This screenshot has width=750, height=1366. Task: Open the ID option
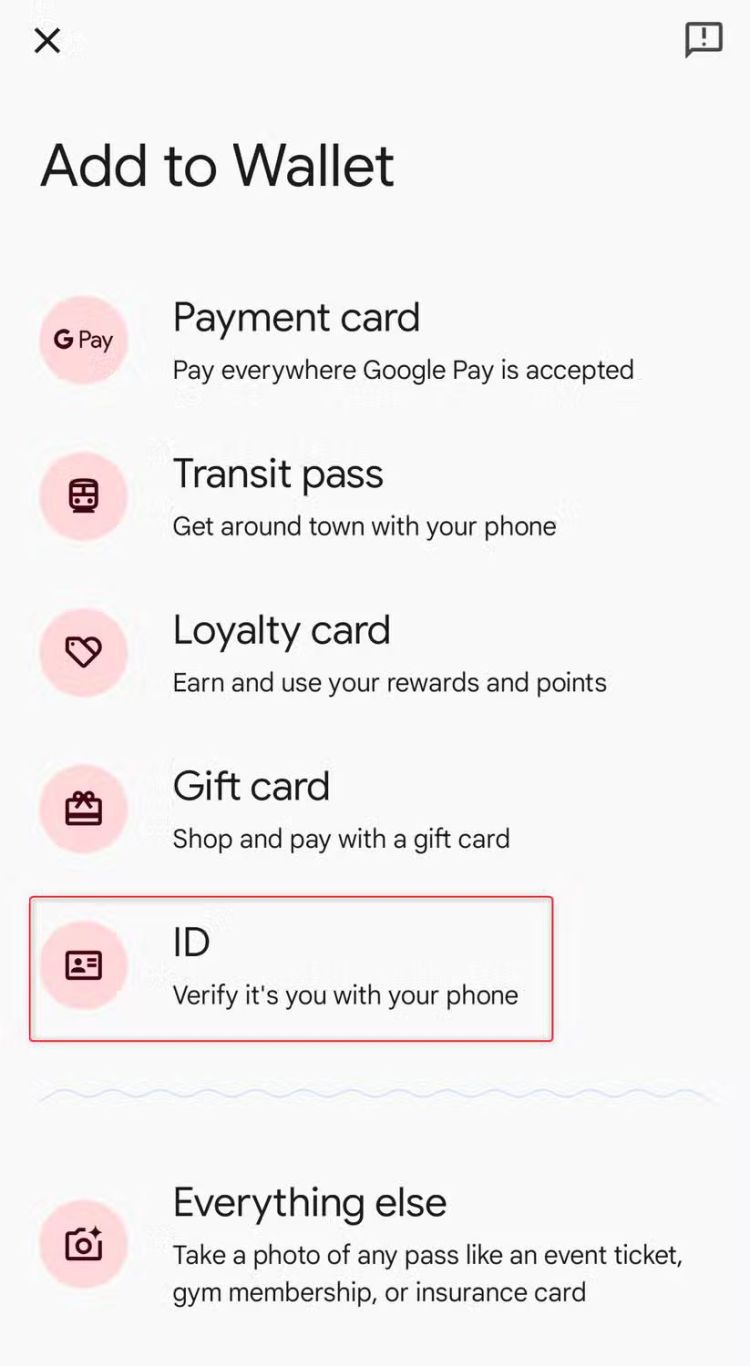coord(290,967)
